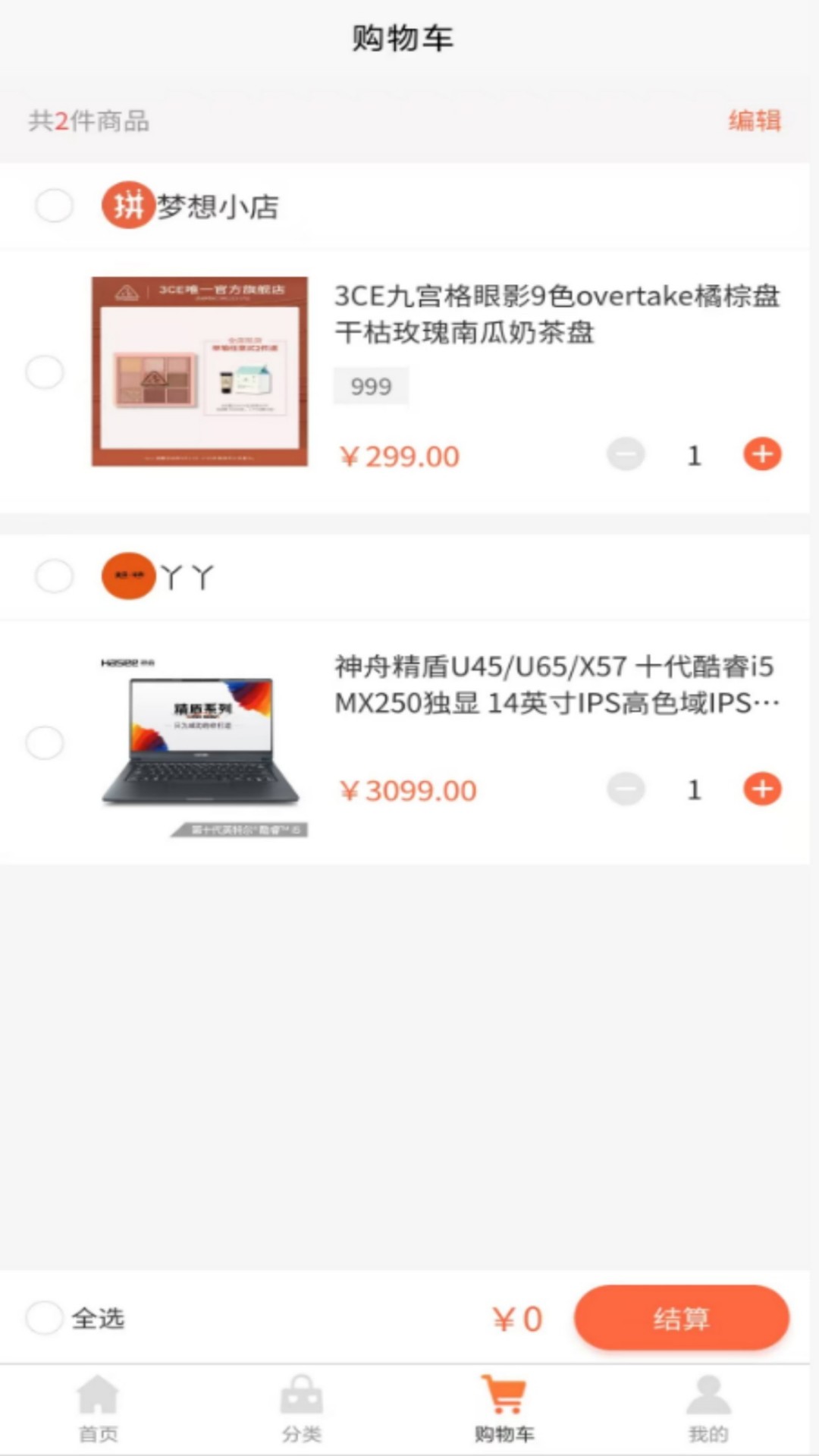Click the 丫丫 store logo

129,576
